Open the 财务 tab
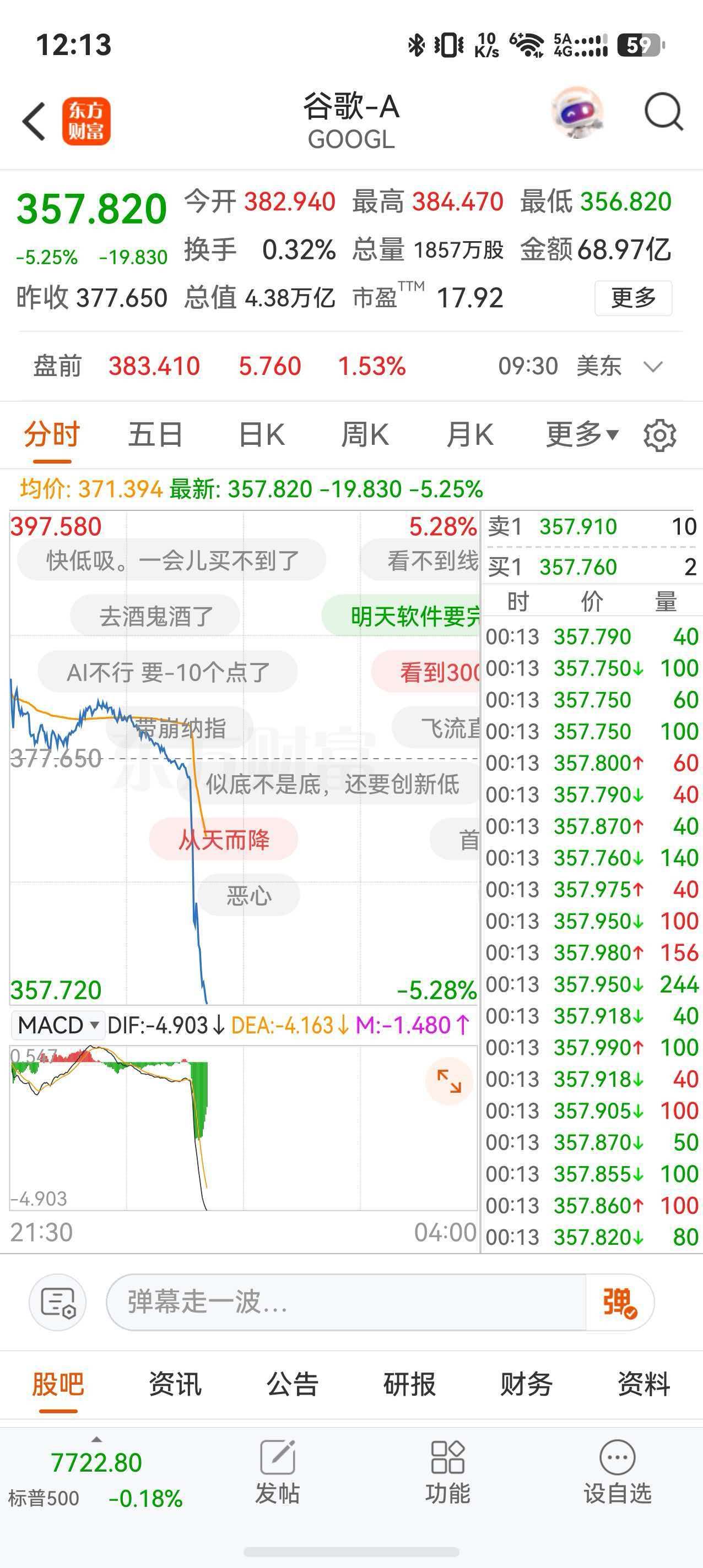 coord(526,1384)
